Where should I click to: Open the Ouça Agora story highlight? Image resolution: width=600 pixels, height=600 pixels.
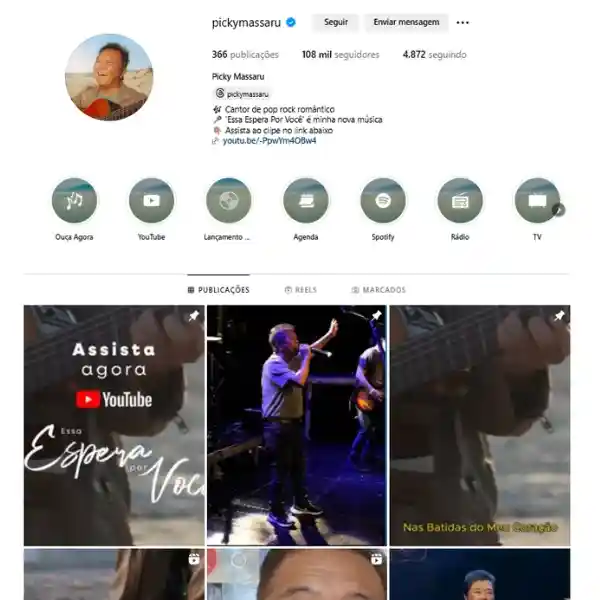tap(74, 200)
